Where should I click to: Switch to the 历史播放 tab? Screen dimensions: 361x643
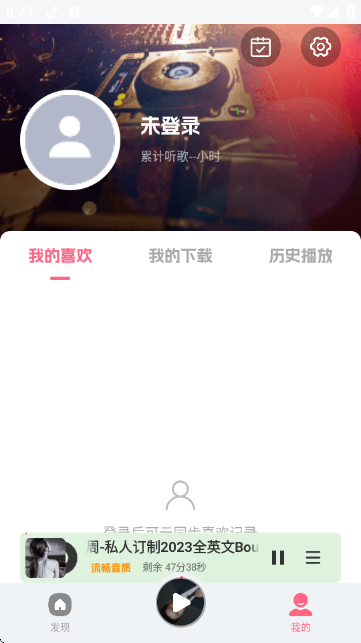pyautogui.click(x=301, y=256)
